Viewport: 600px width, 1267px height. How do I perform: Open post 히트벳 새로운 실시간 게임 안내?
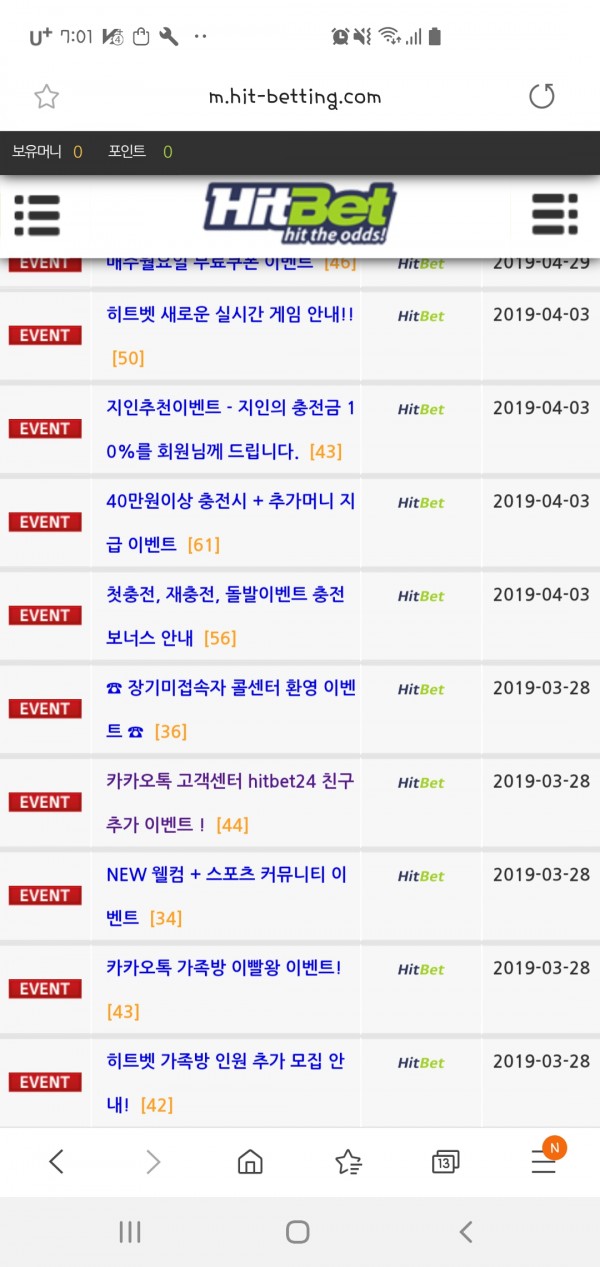tap(229, 315)
